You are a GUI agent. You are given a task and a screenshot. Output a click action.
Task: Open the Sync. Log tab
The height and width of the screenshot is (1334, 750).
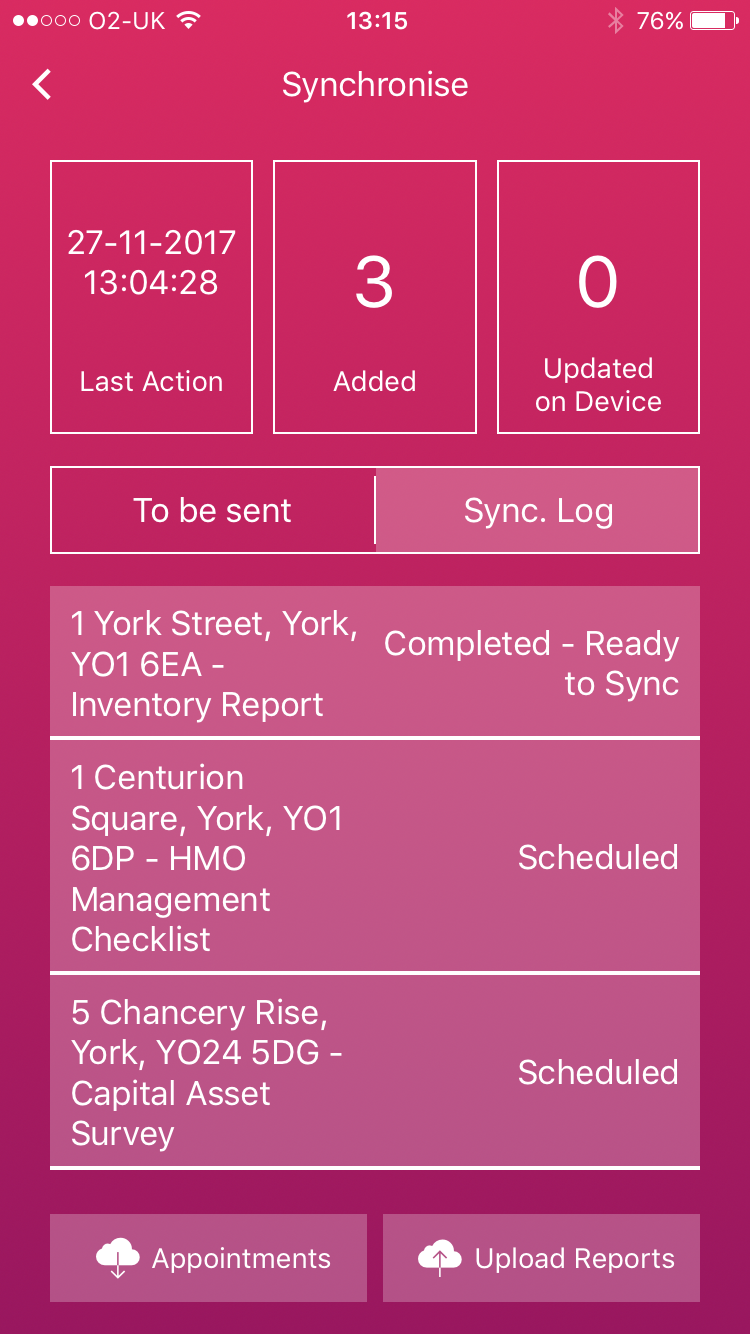pos(537,510)
